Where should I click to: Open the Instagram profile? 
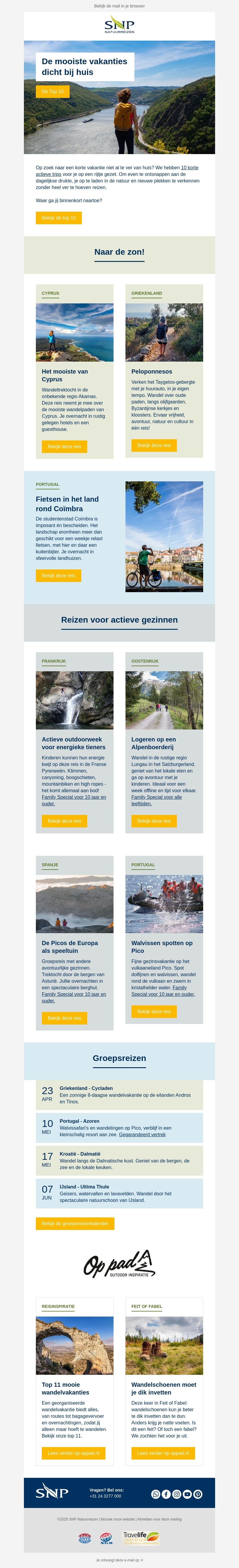pos(177,1494)
